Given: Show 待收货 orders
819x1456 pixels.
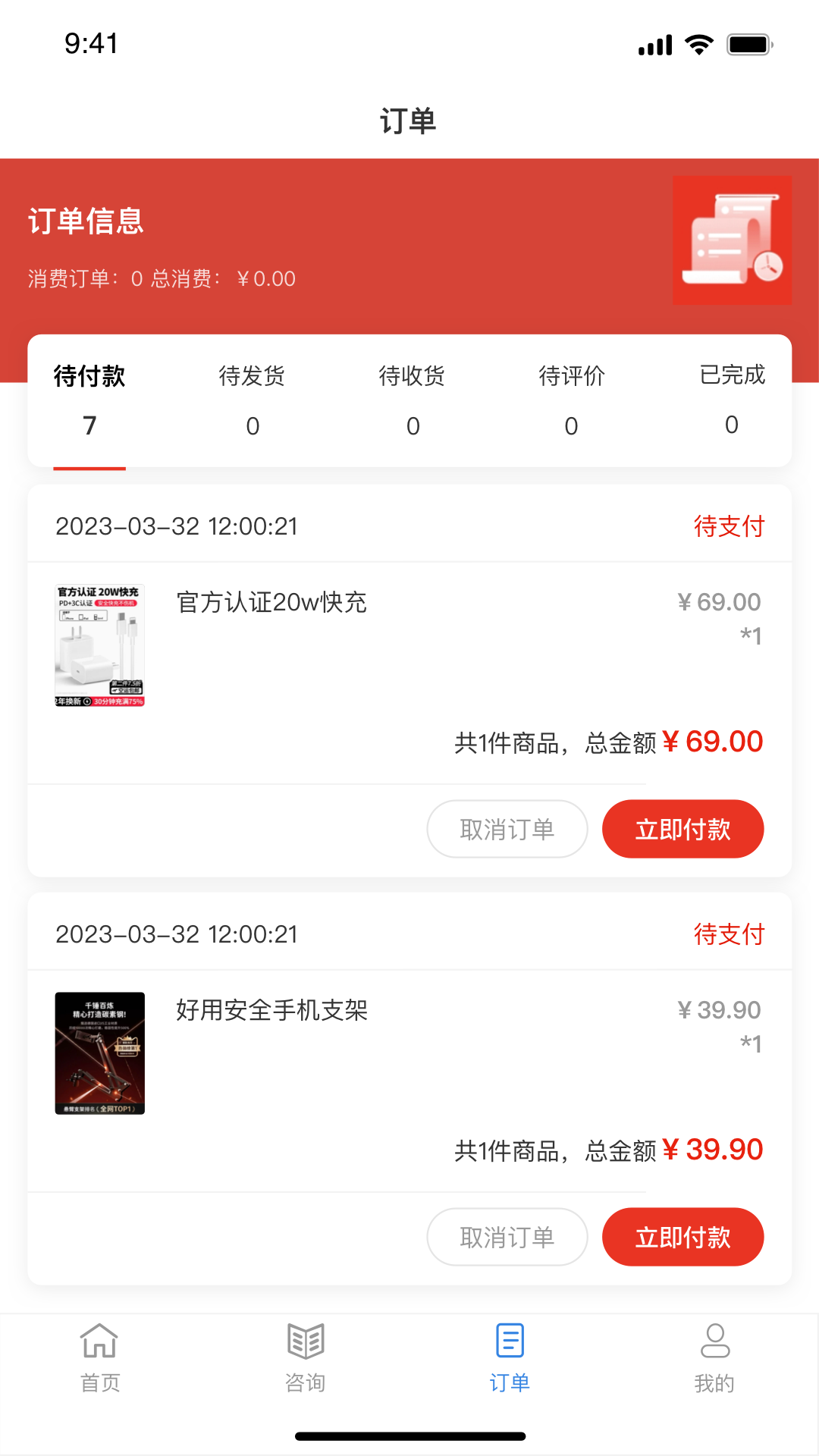Looking at the screenshot, I should point(412,400).
